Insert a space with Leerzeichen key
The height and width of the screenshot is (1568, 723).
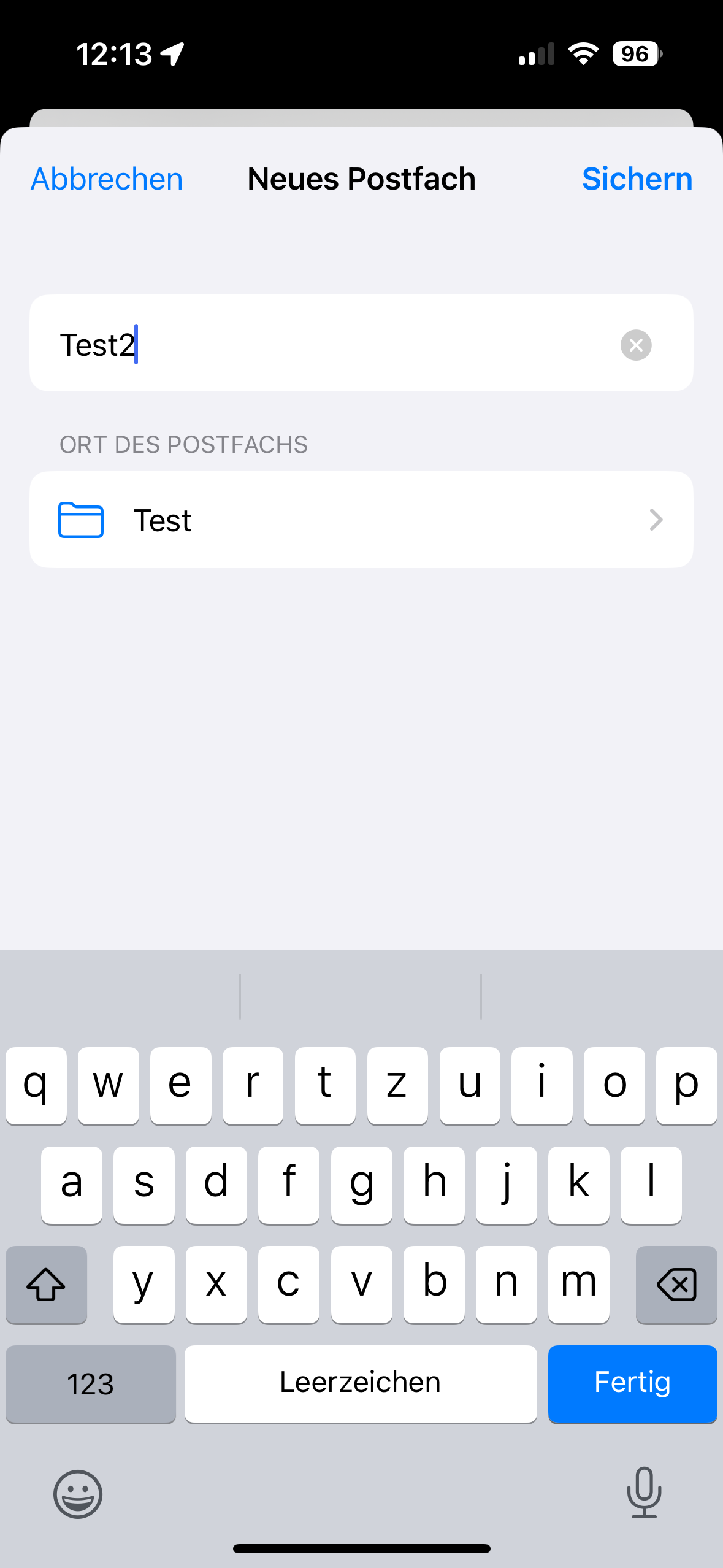[361, 1383]
